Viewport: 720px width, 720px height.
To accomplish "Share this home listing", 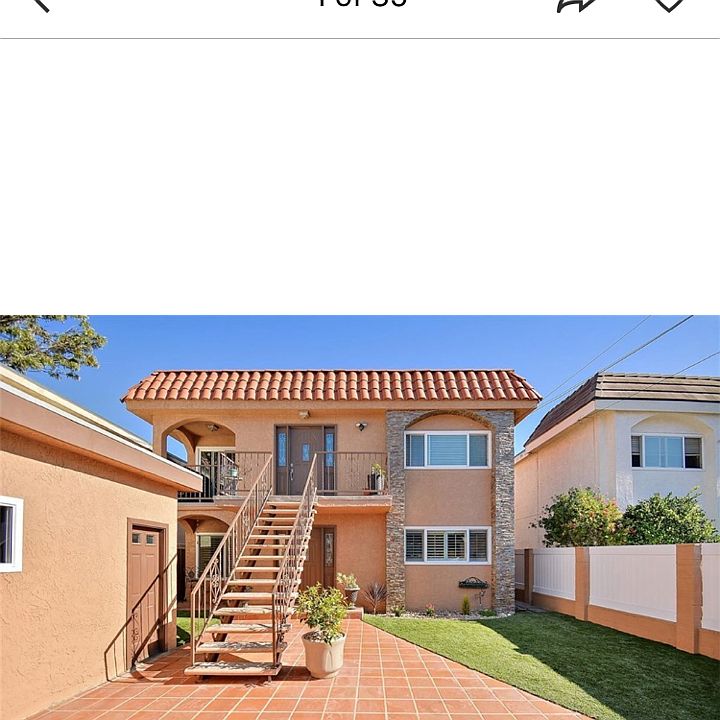I will tap(577, 4).
